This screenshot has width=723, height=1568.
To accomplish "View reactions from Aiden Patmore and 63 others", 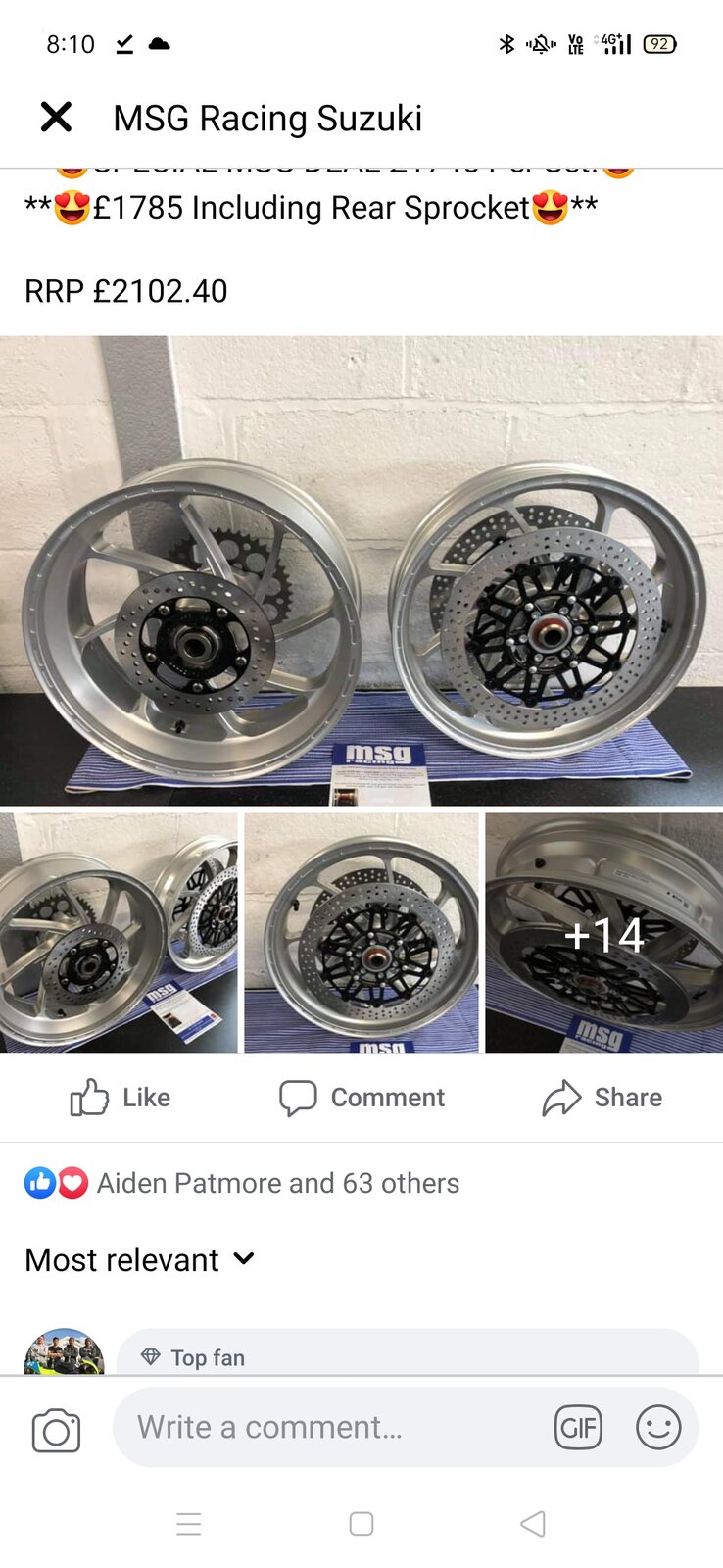I will [277, 1183].
